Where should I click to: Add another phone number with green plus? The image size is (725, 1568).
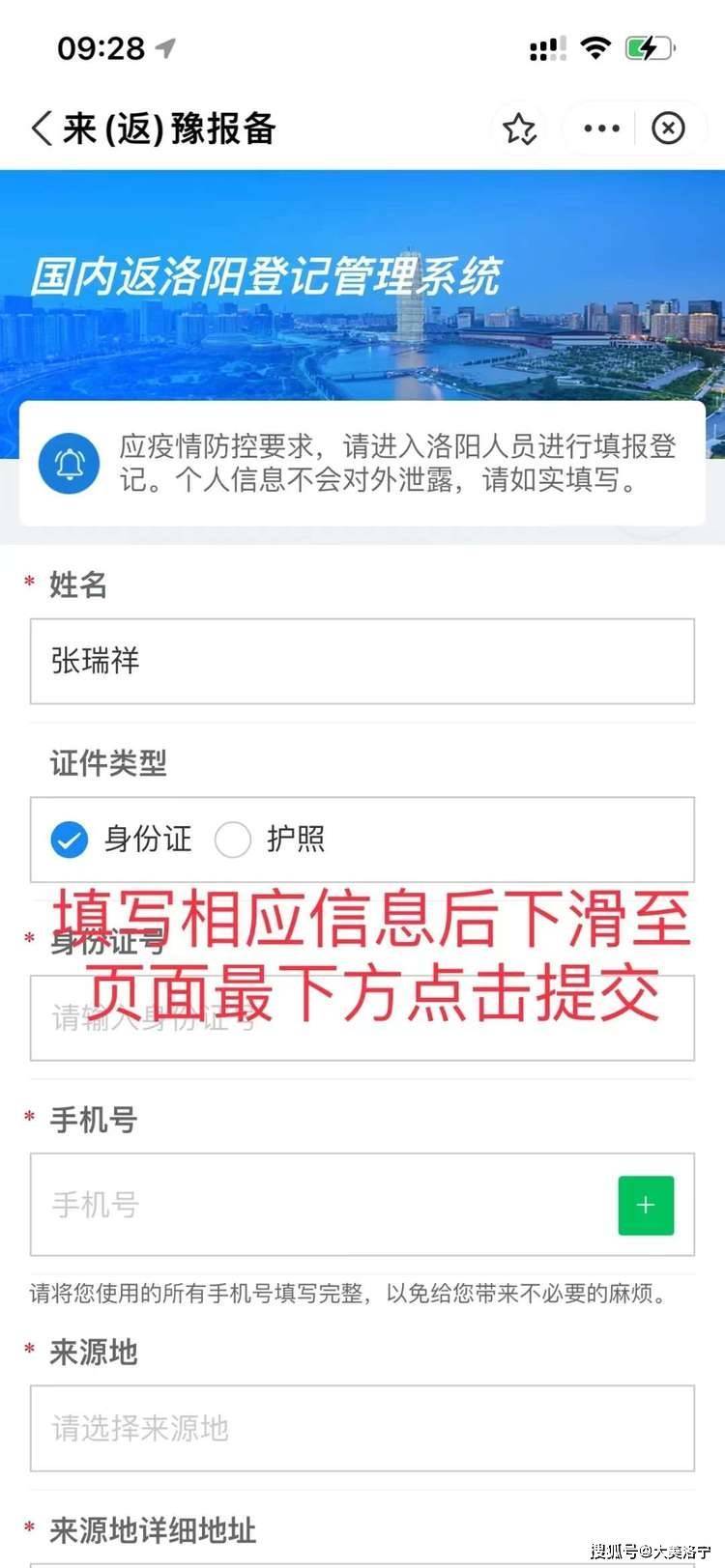coord(646,1205)
